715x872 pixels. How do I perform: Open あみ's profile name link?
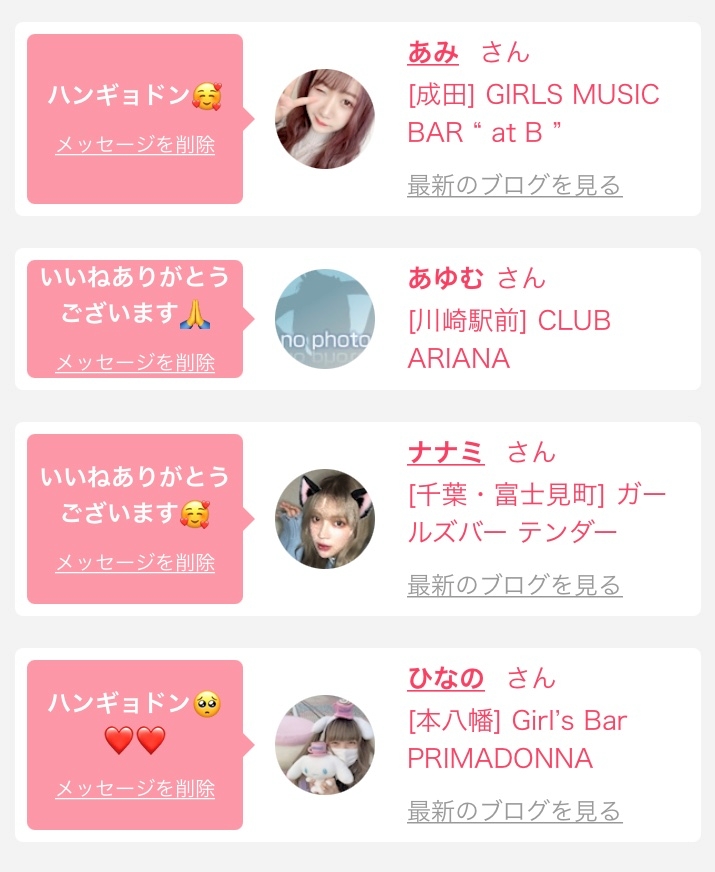(433, 53)
